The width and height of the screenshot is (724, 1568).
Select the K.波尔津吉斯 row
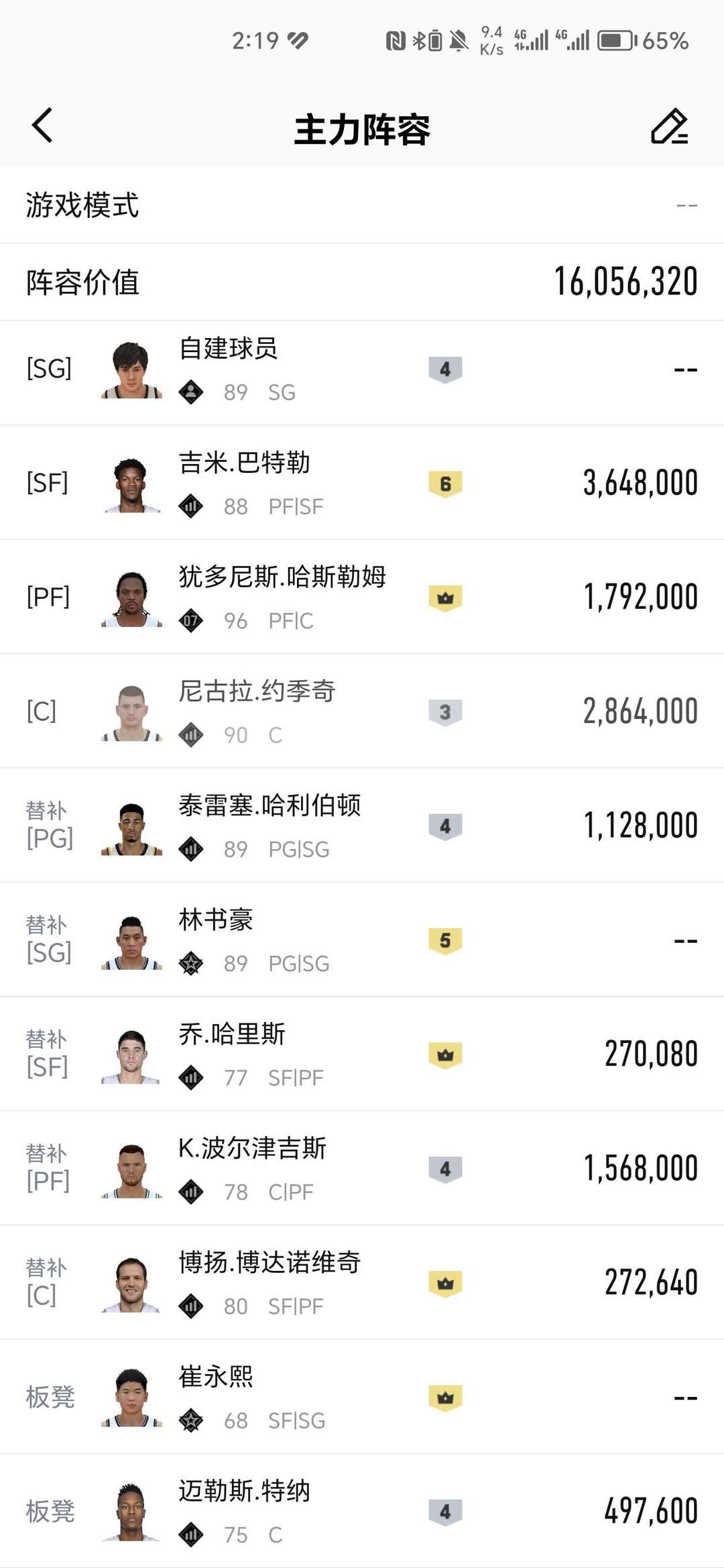click(x=362, y=1168)
